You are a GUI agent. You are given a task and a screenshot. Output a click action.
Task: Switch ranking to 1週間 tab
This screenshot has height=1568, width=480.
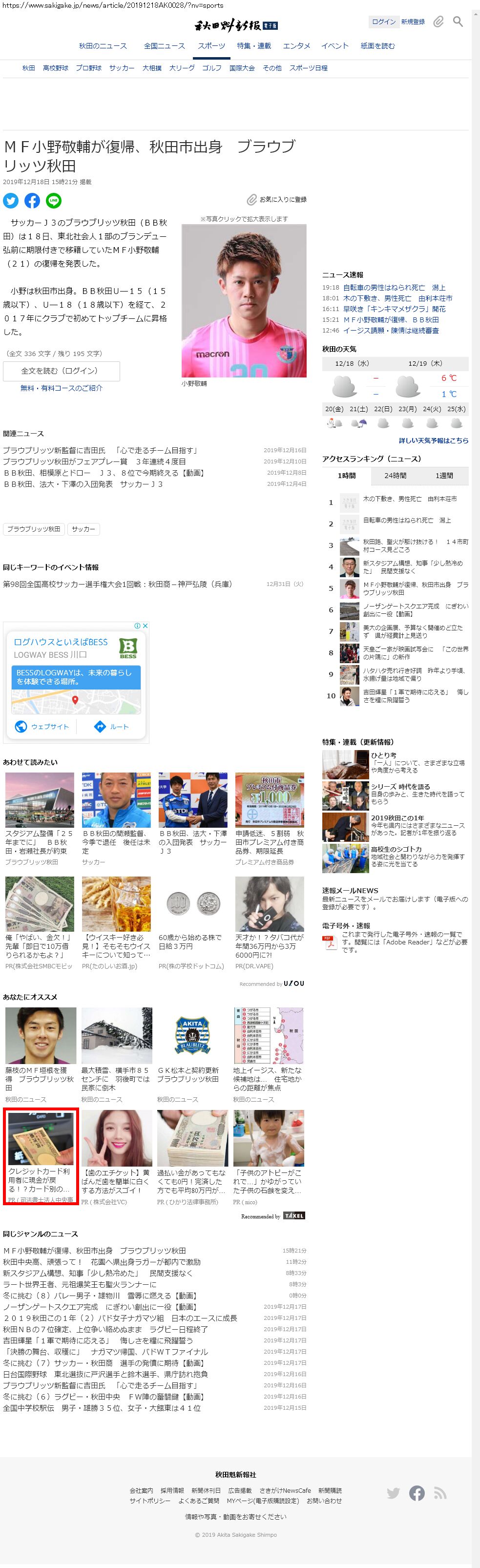[x=444, y=476]
